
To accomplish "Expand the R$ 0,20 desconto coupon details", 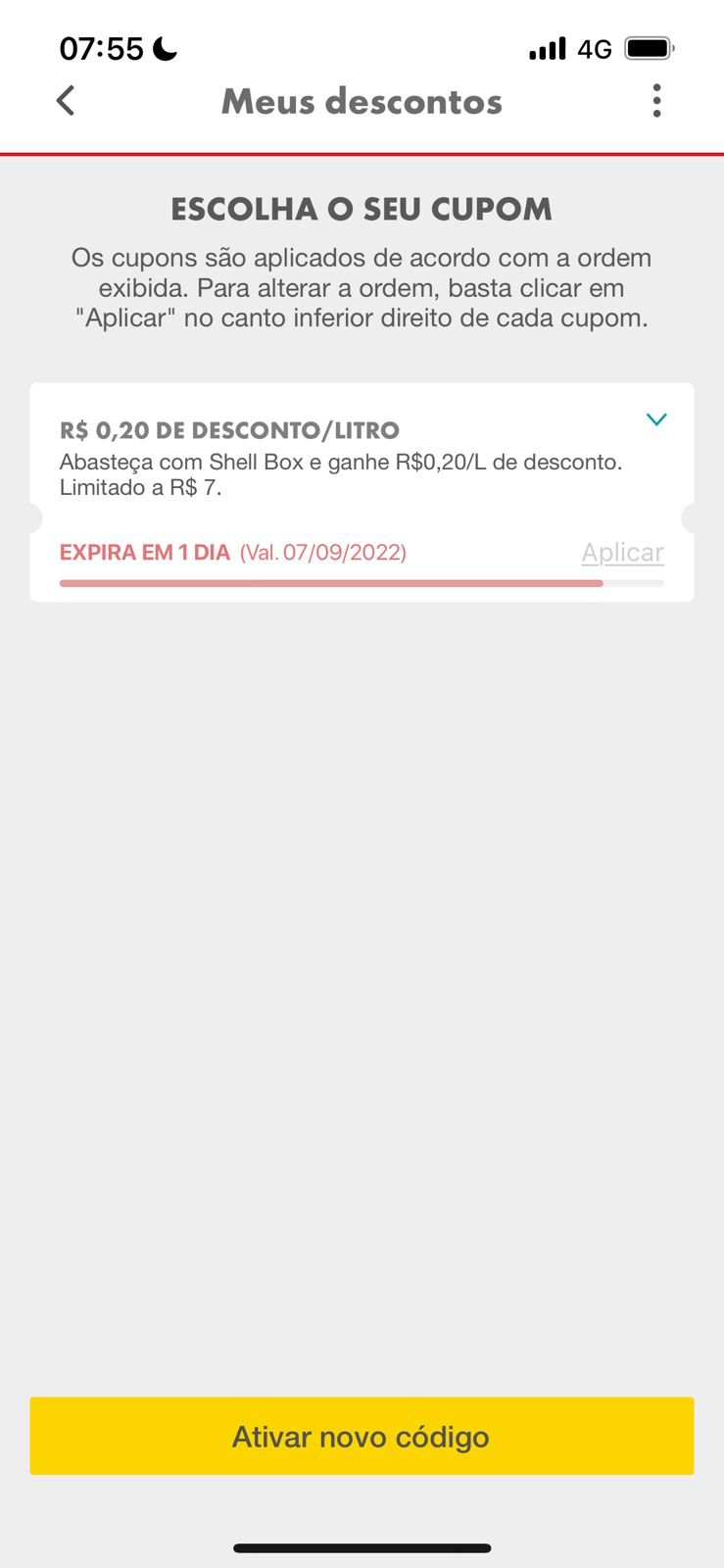I will point(656,419).
